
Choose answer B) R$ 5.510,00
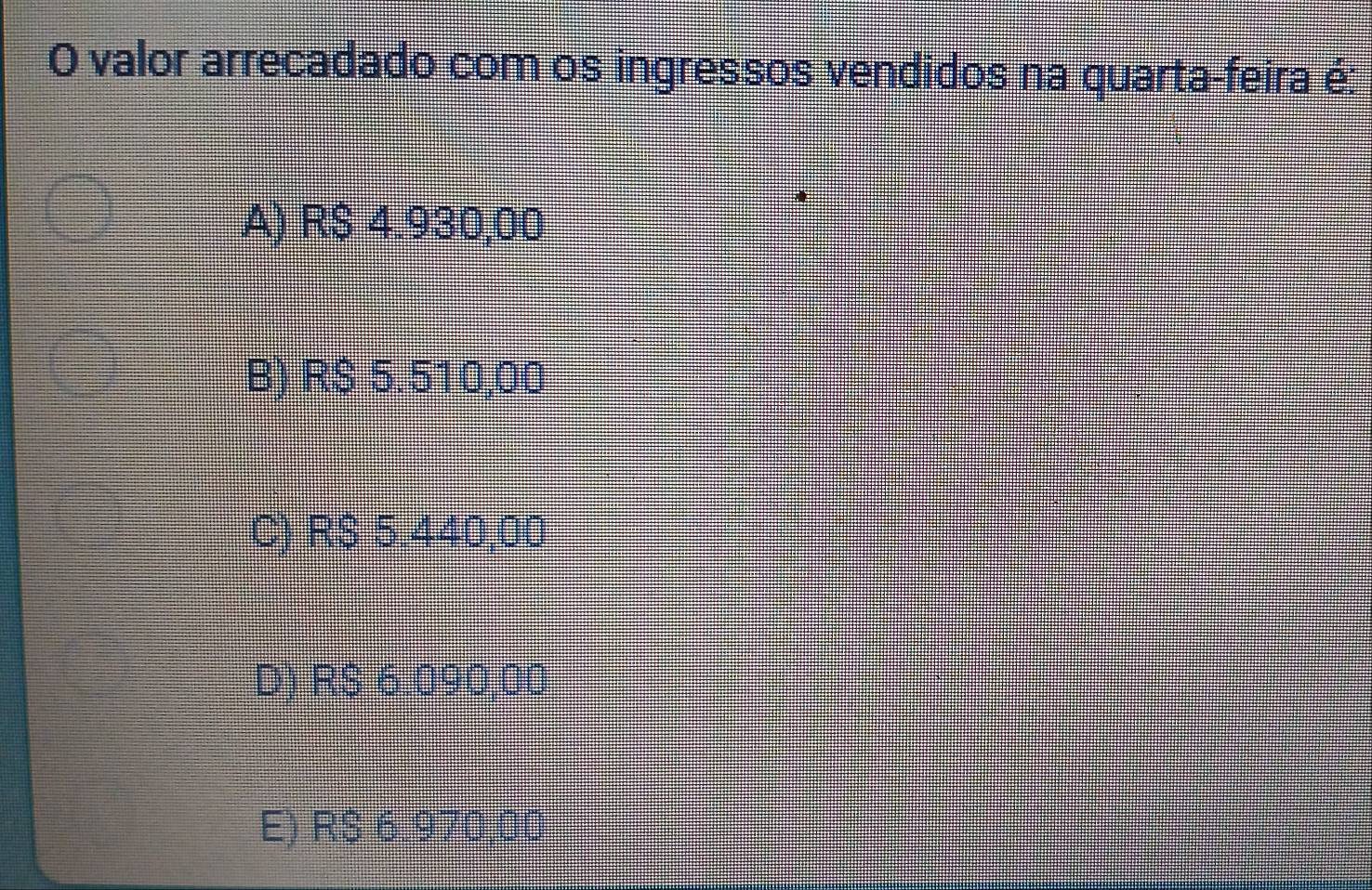point(84,363)
